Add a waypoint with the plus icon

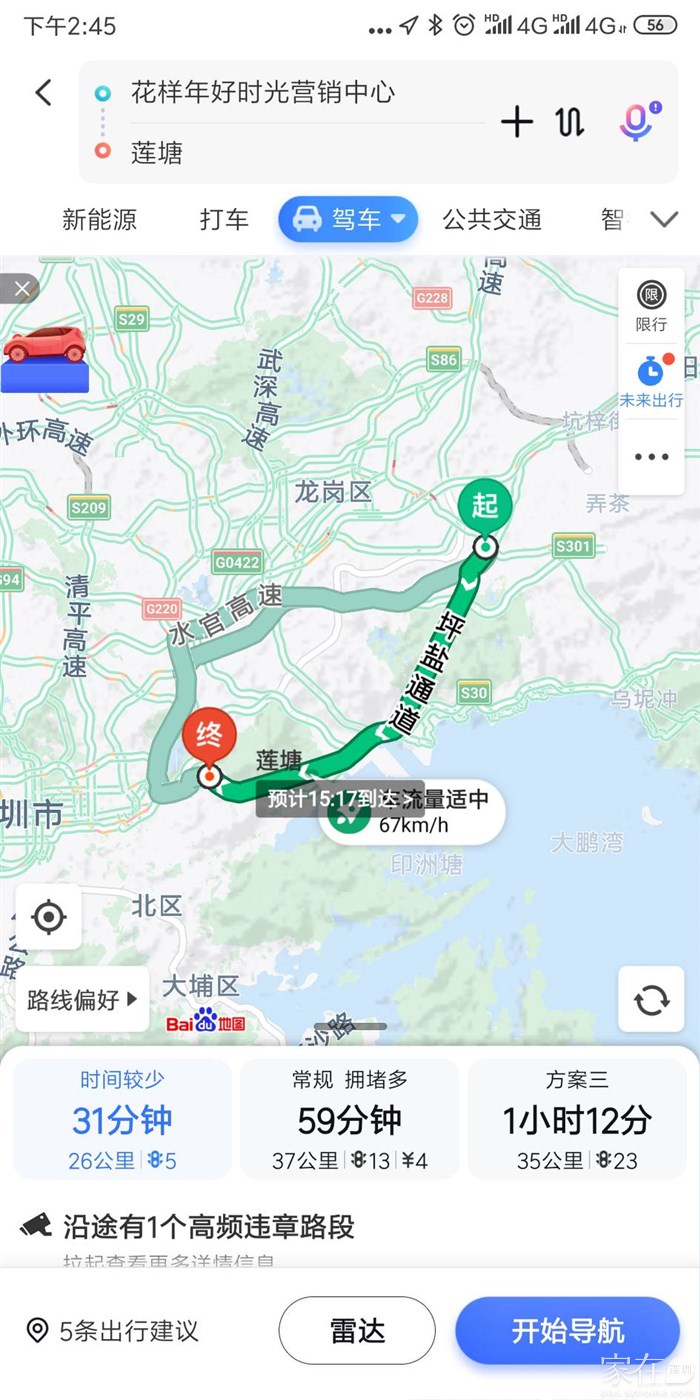pyautogui.click(x=517, y=122)
